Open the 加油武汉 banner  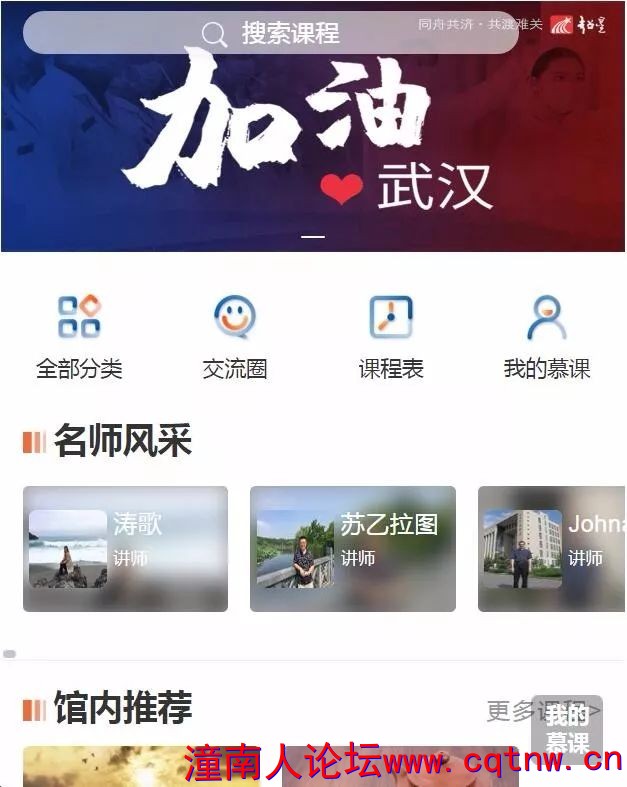313,150
